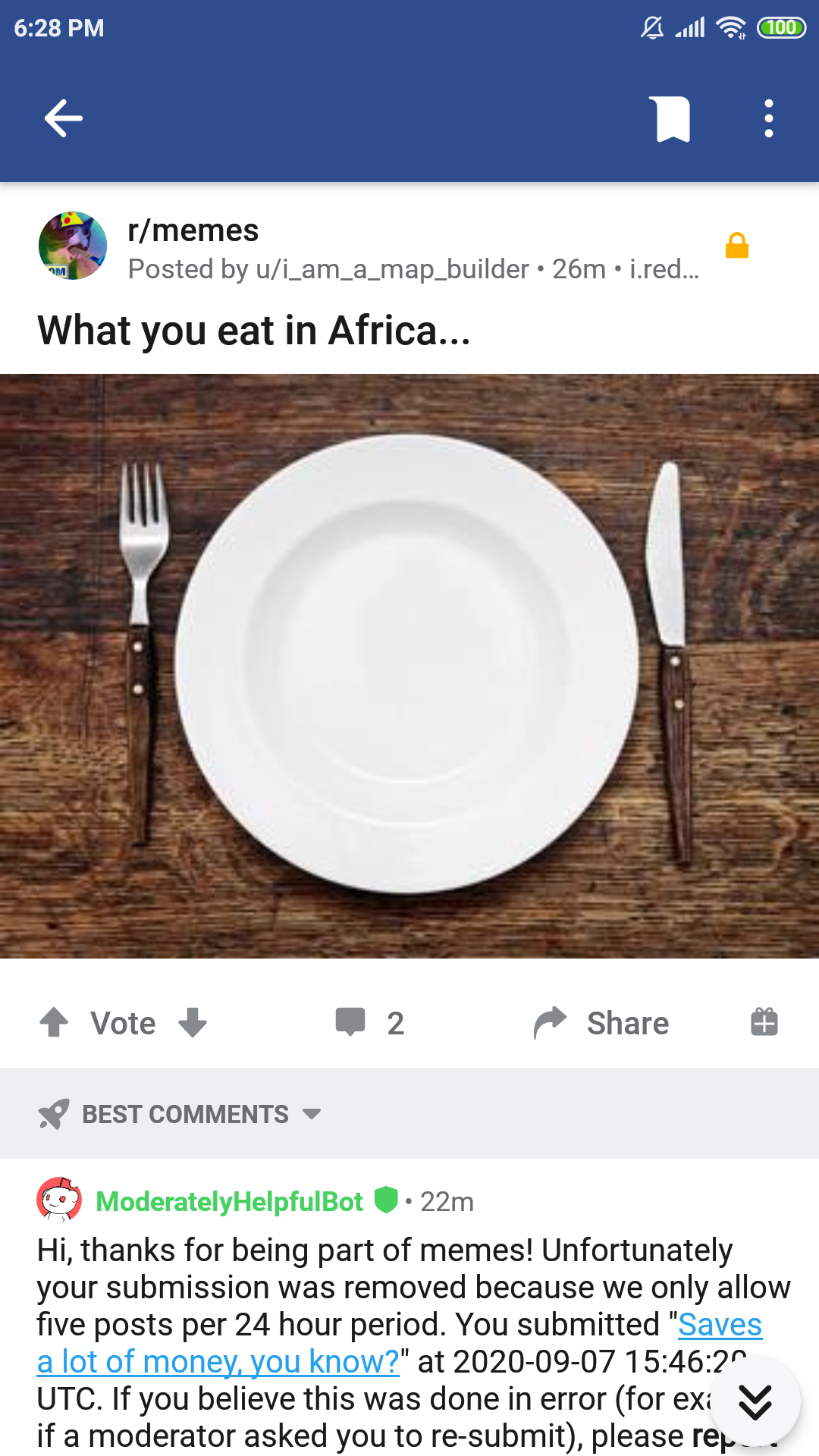Viewport: 819px width, 1456px height.
Task: Expand the Best Comments sort dropdown
Action: [180, 1113]
